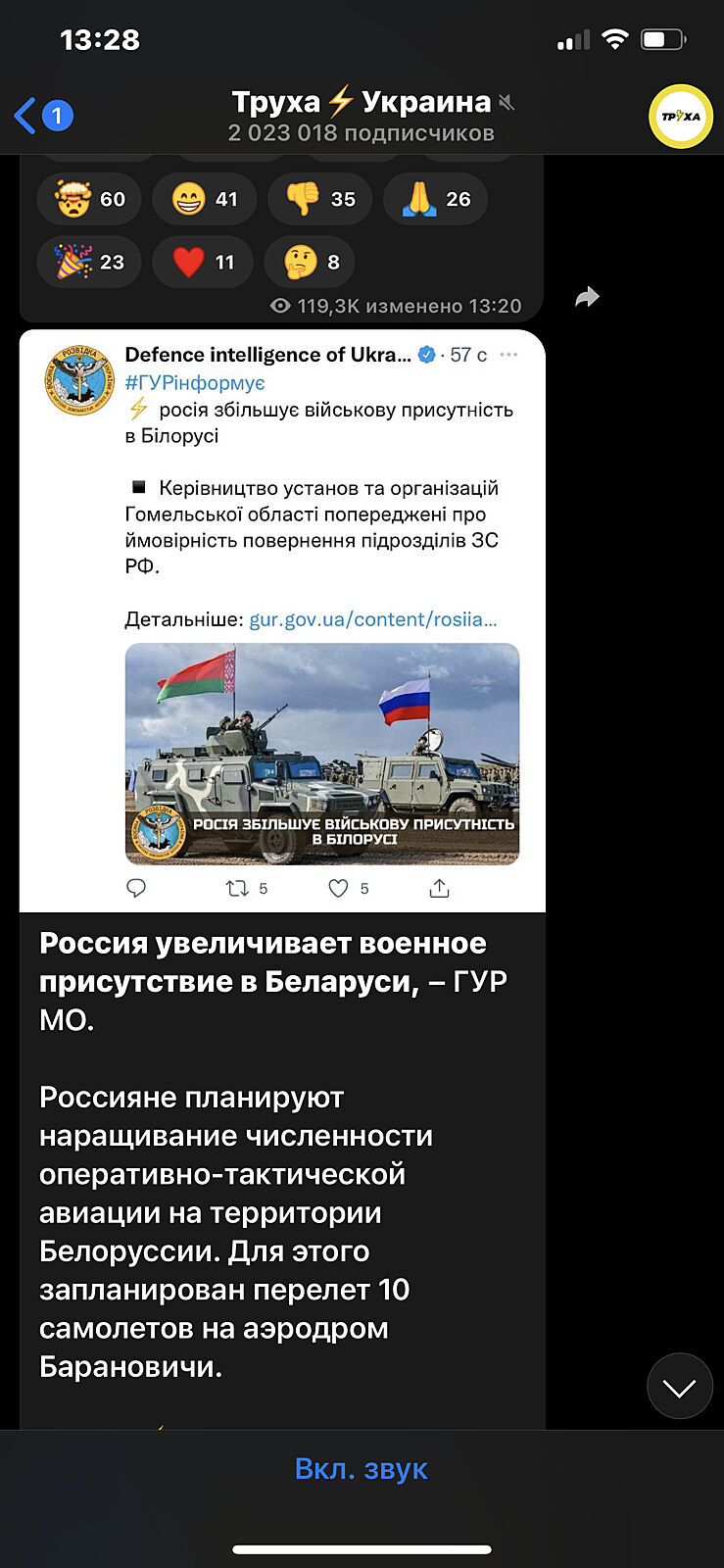The height and width of the screenshot is (1568, 724).
Task: React with praying hands showing 26
Action: click(435, 199)
